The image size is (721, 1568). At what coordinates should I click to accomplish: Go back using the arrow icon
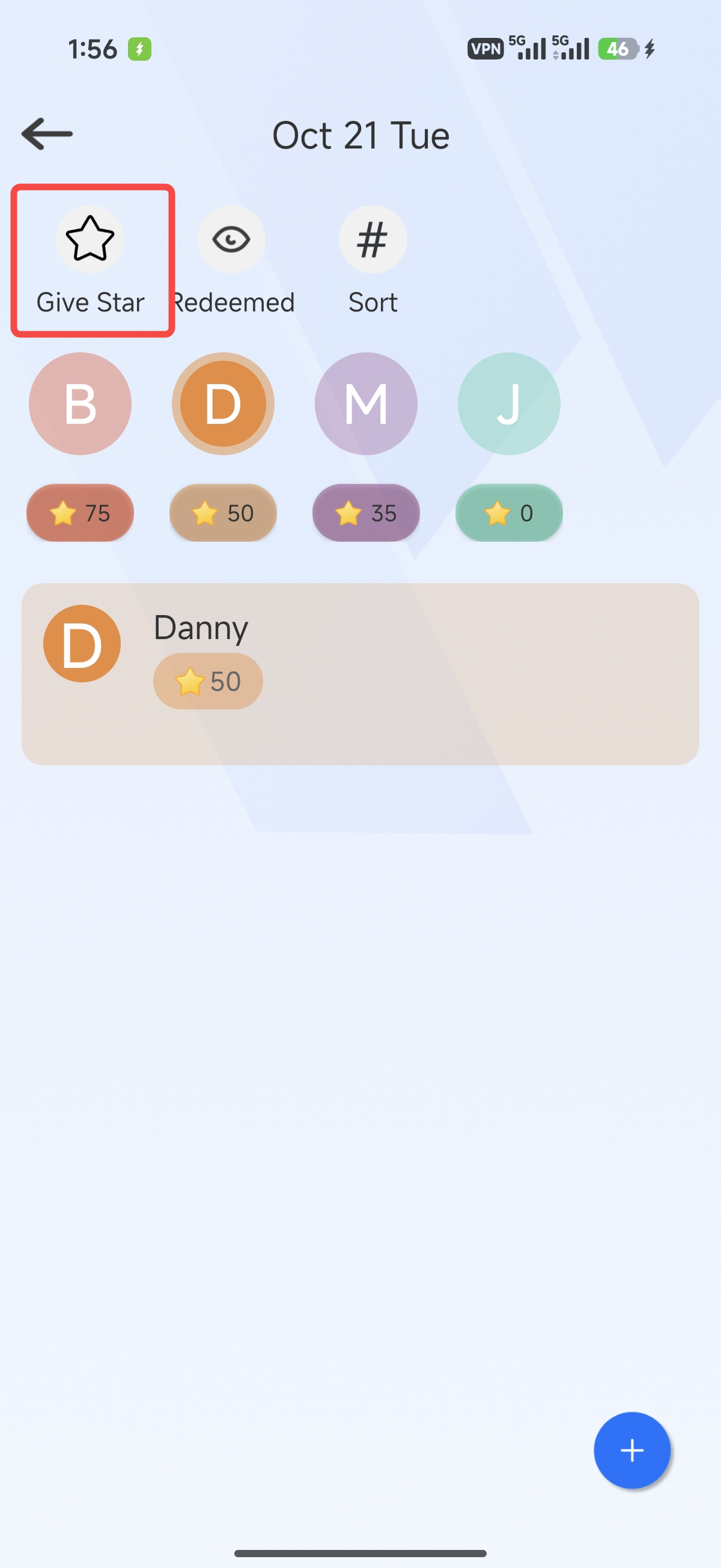[x=47, y=134]
